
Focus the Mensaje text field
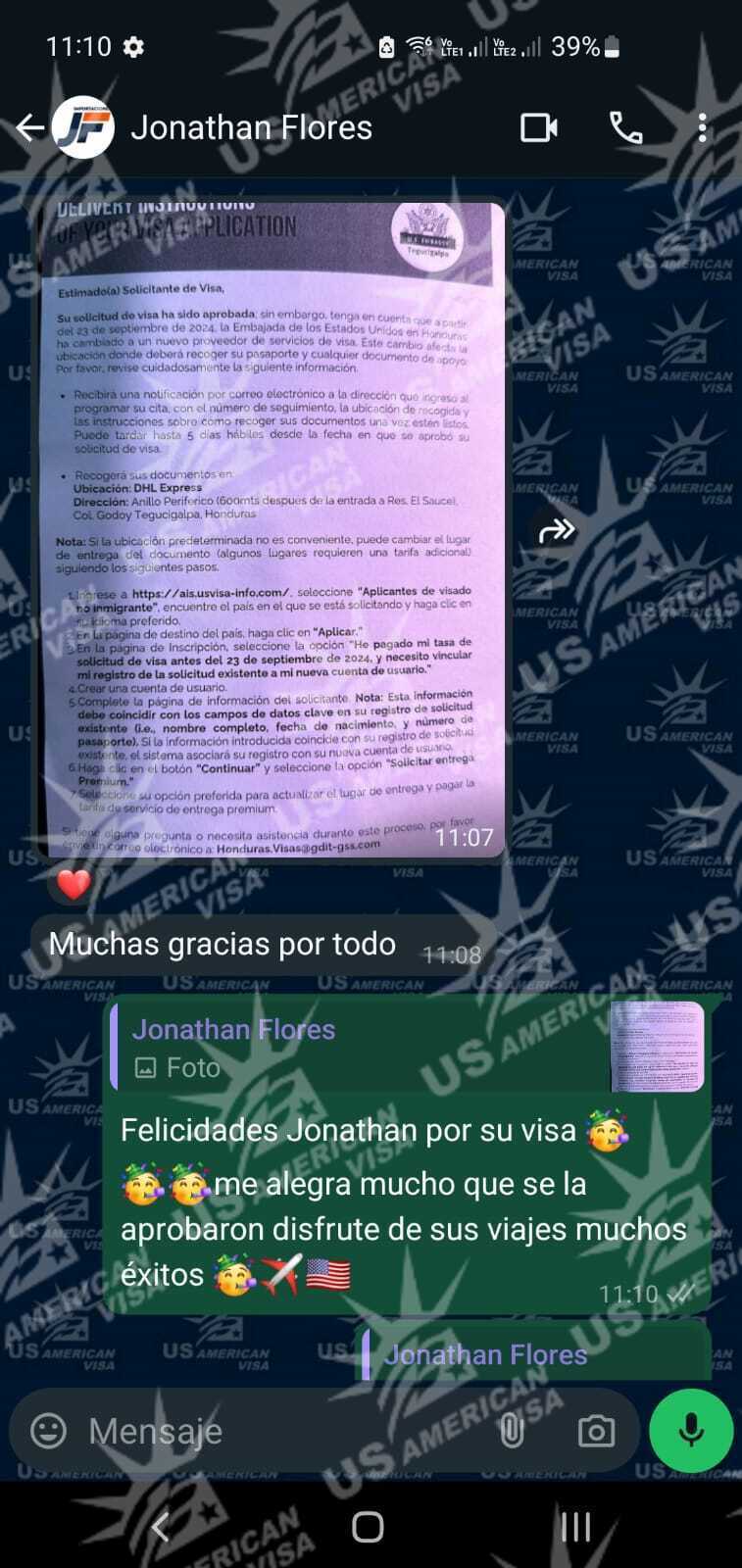(x=284, y=1431)
